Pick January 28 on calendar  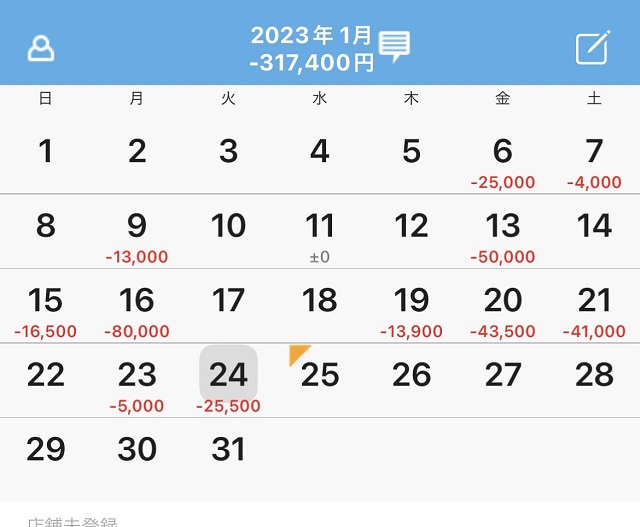[x=594, y=376]
